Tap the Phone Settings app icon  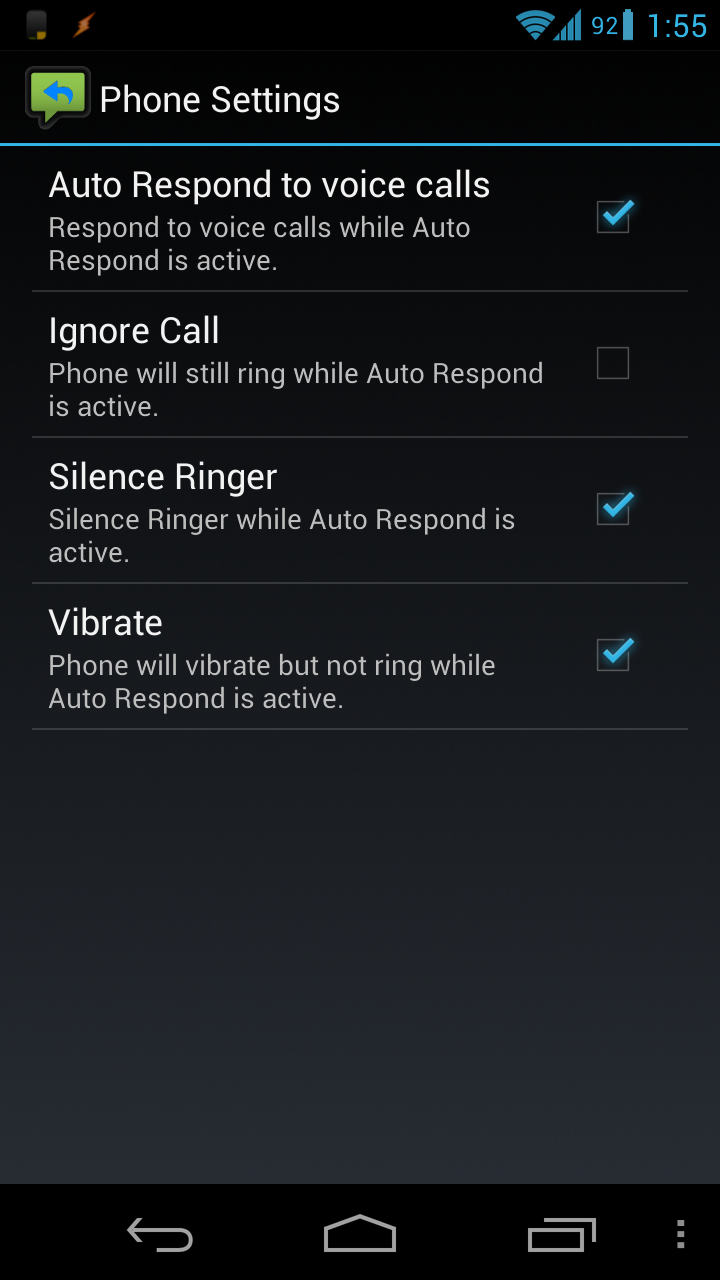(58, 98)
